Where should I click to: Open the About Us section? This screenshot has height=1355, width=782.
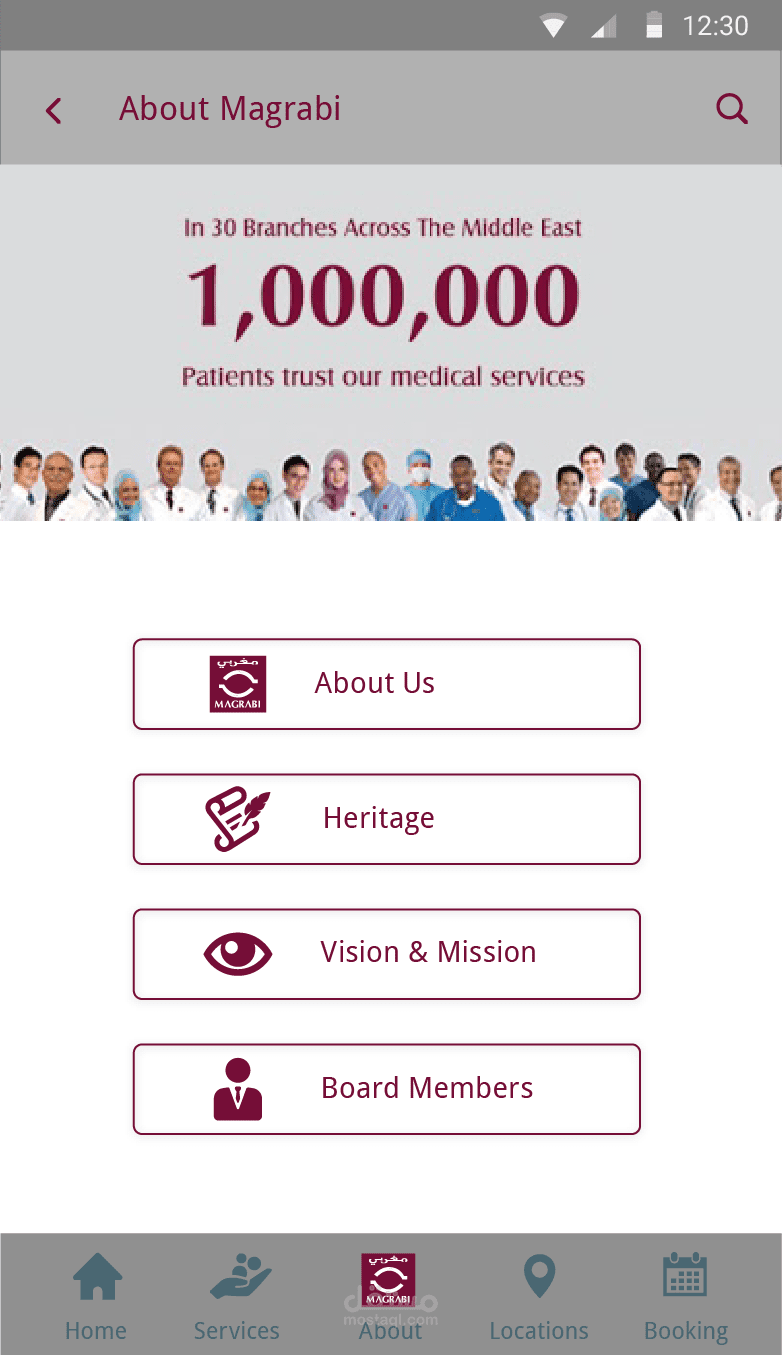pos(386,684)
